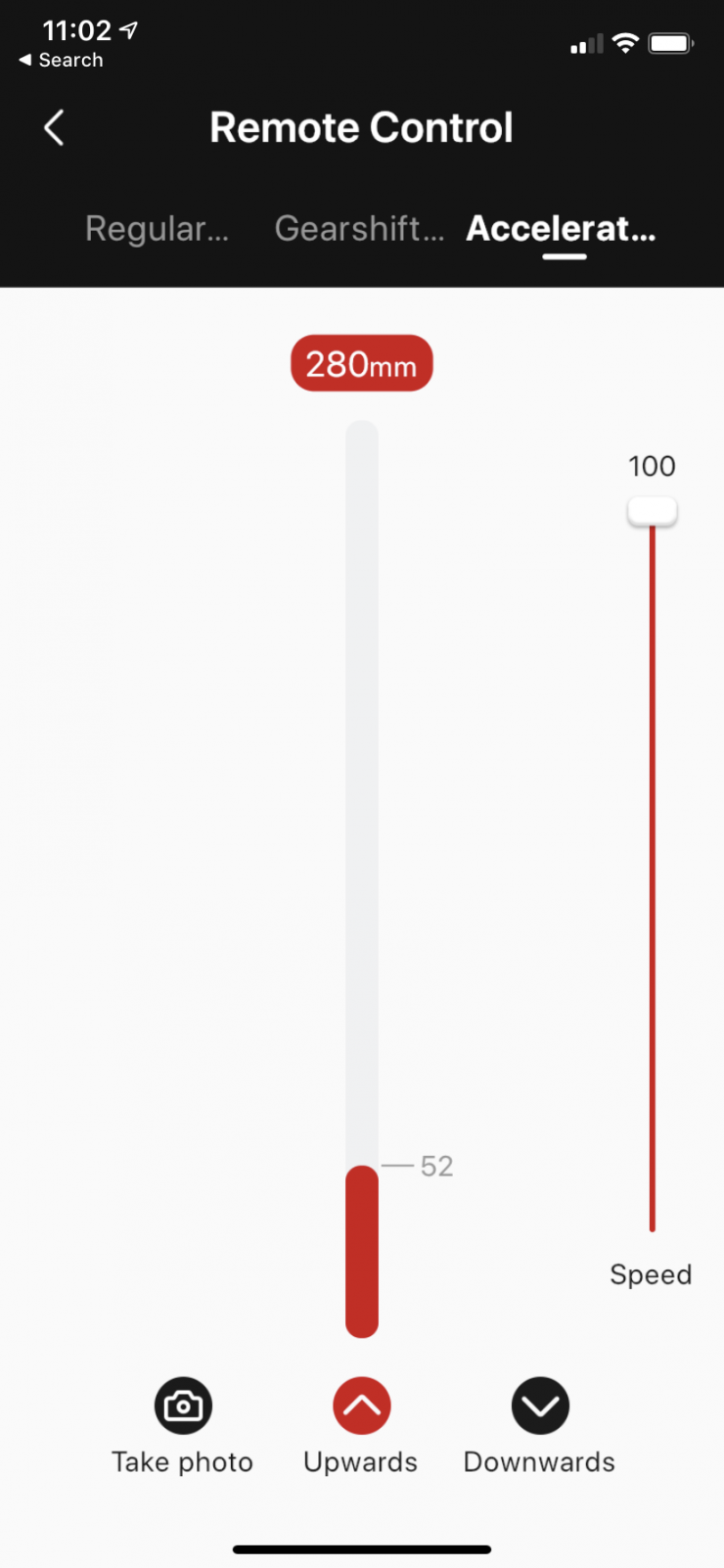This screenshot has width=724, height=1568.
Task: Switch to the Regular tab
Action: pos(157,228)
